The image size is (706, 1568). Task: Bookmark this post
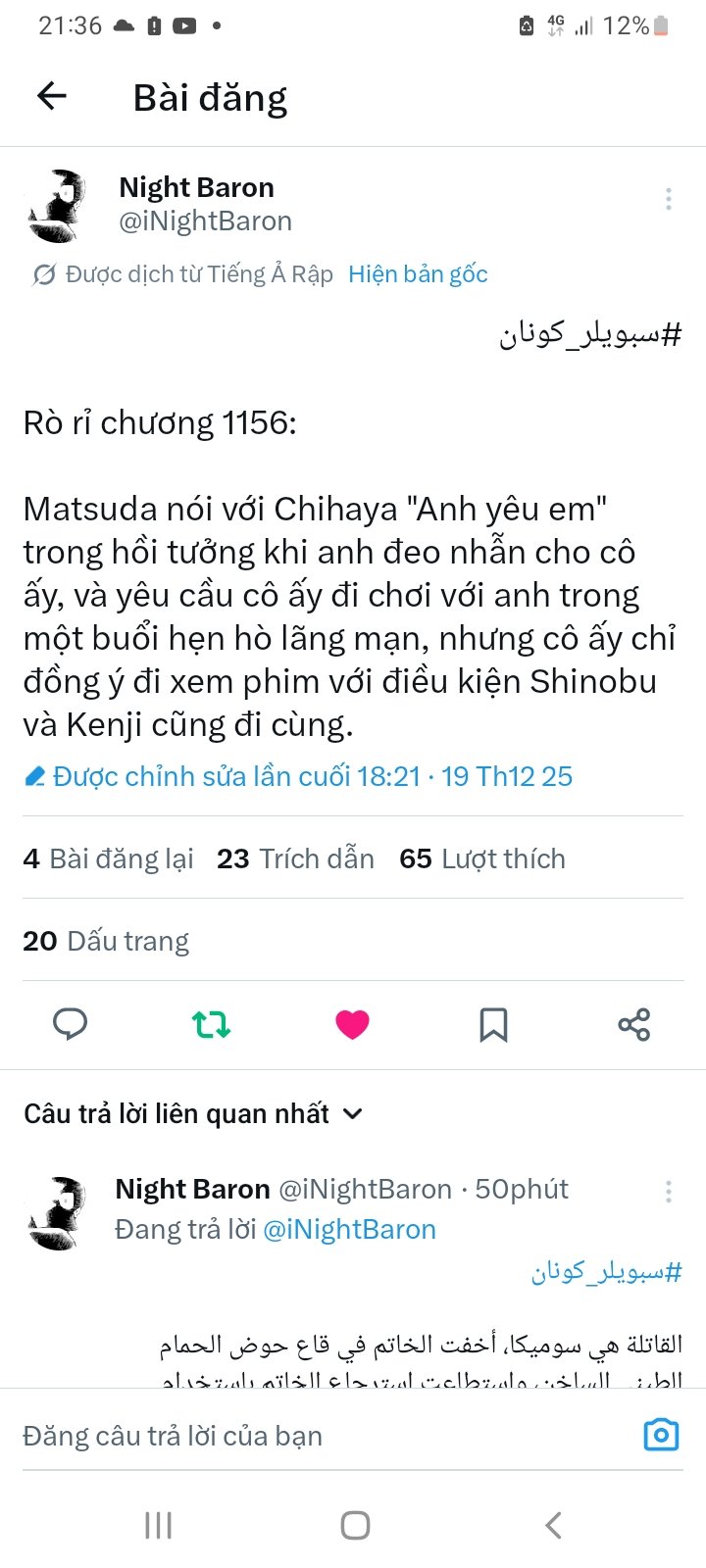click(x=493, y=1024)
